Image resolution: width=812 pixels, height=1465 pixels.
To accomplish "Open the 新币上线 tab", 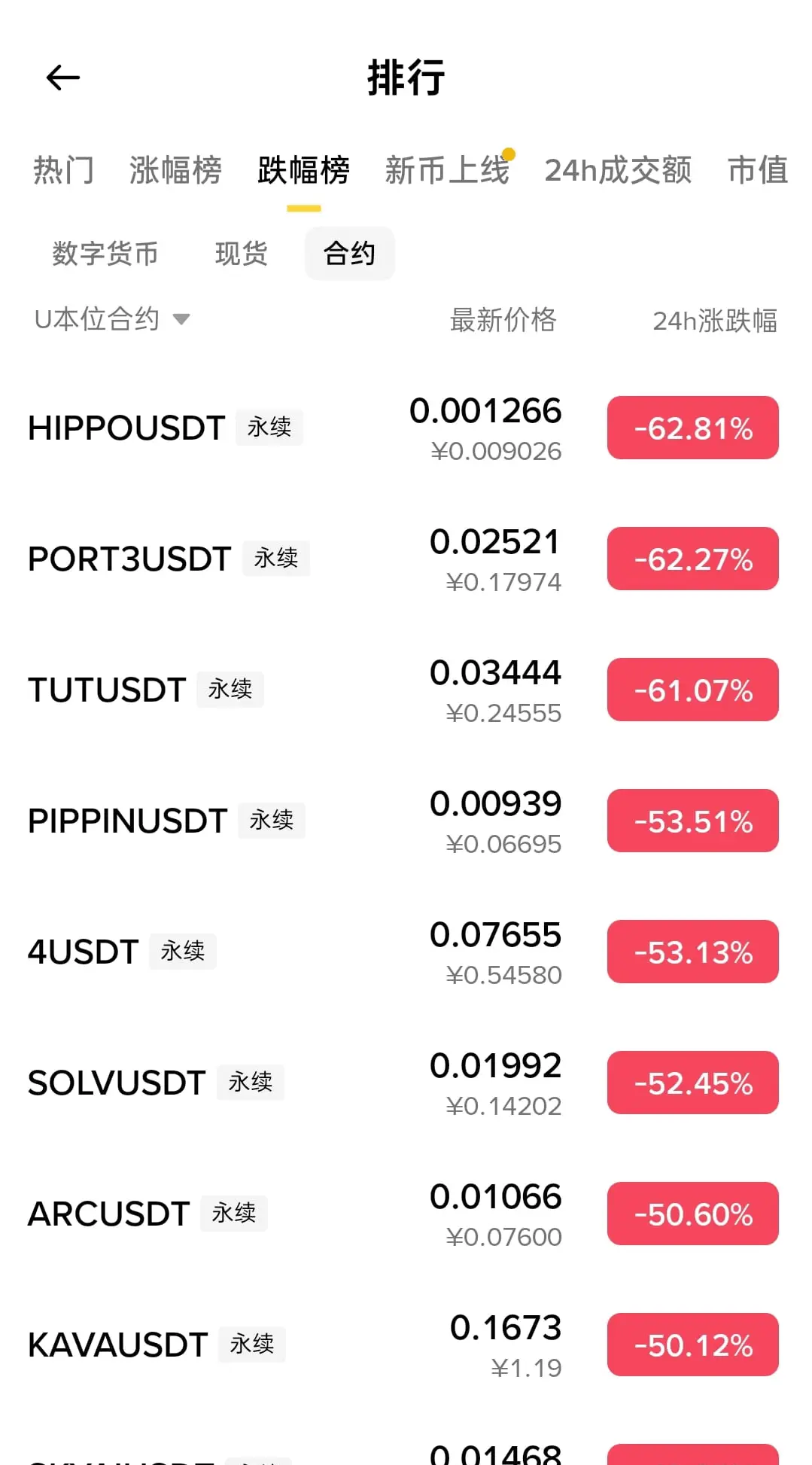I will [448, 170].
